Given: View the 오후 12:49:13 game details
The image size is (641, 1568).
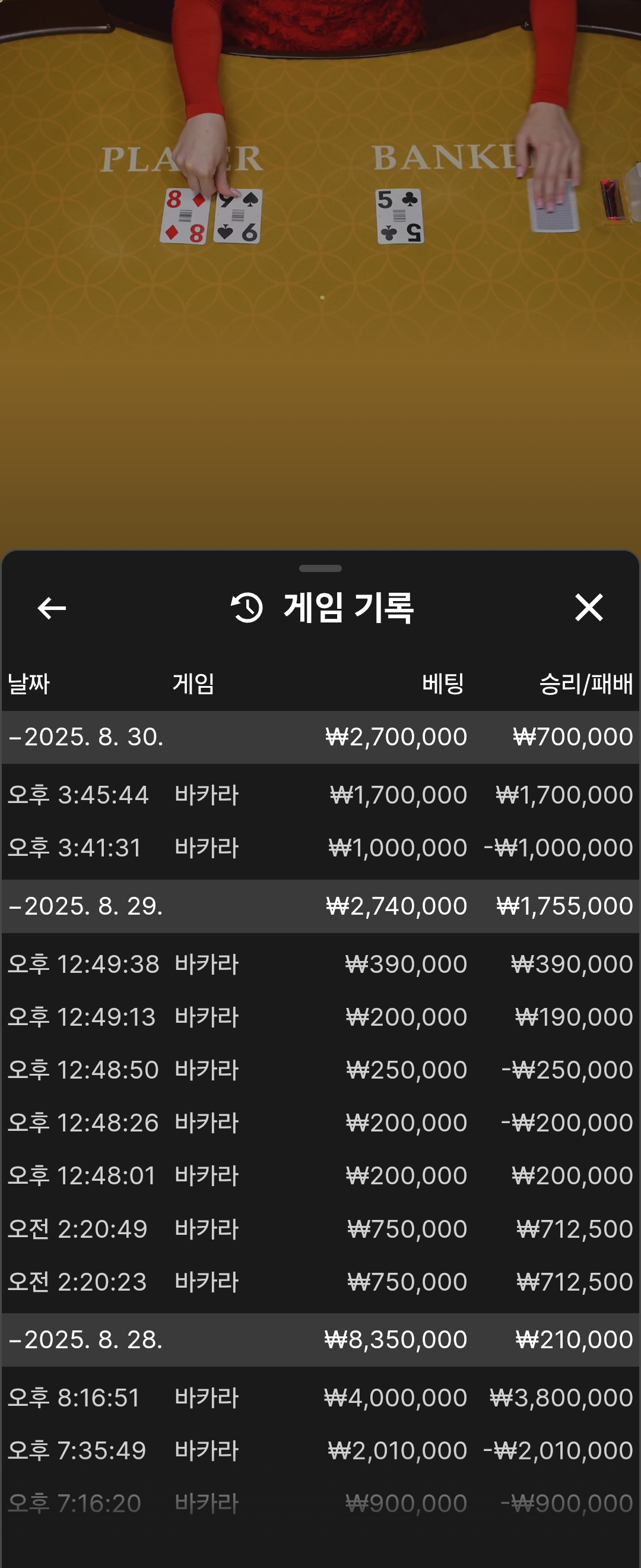Looking at the screenshot, I should pos(320,1017).
